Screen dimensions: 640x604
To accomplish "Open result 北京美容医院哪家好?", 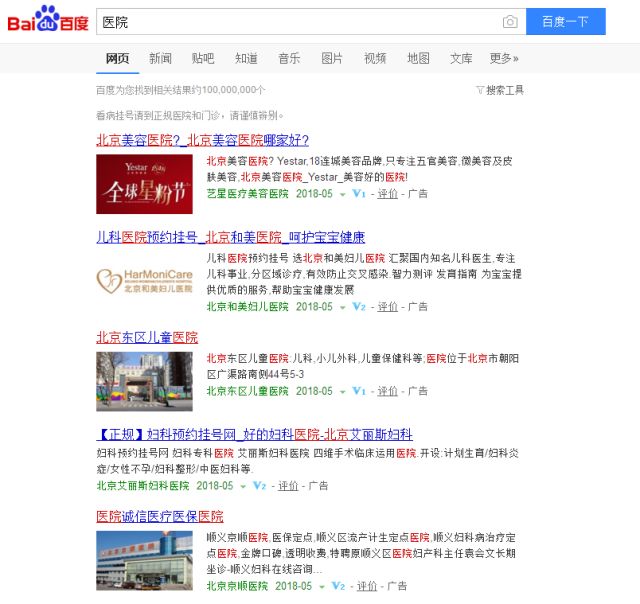I will pyautogui.click(x=202, y=140).
